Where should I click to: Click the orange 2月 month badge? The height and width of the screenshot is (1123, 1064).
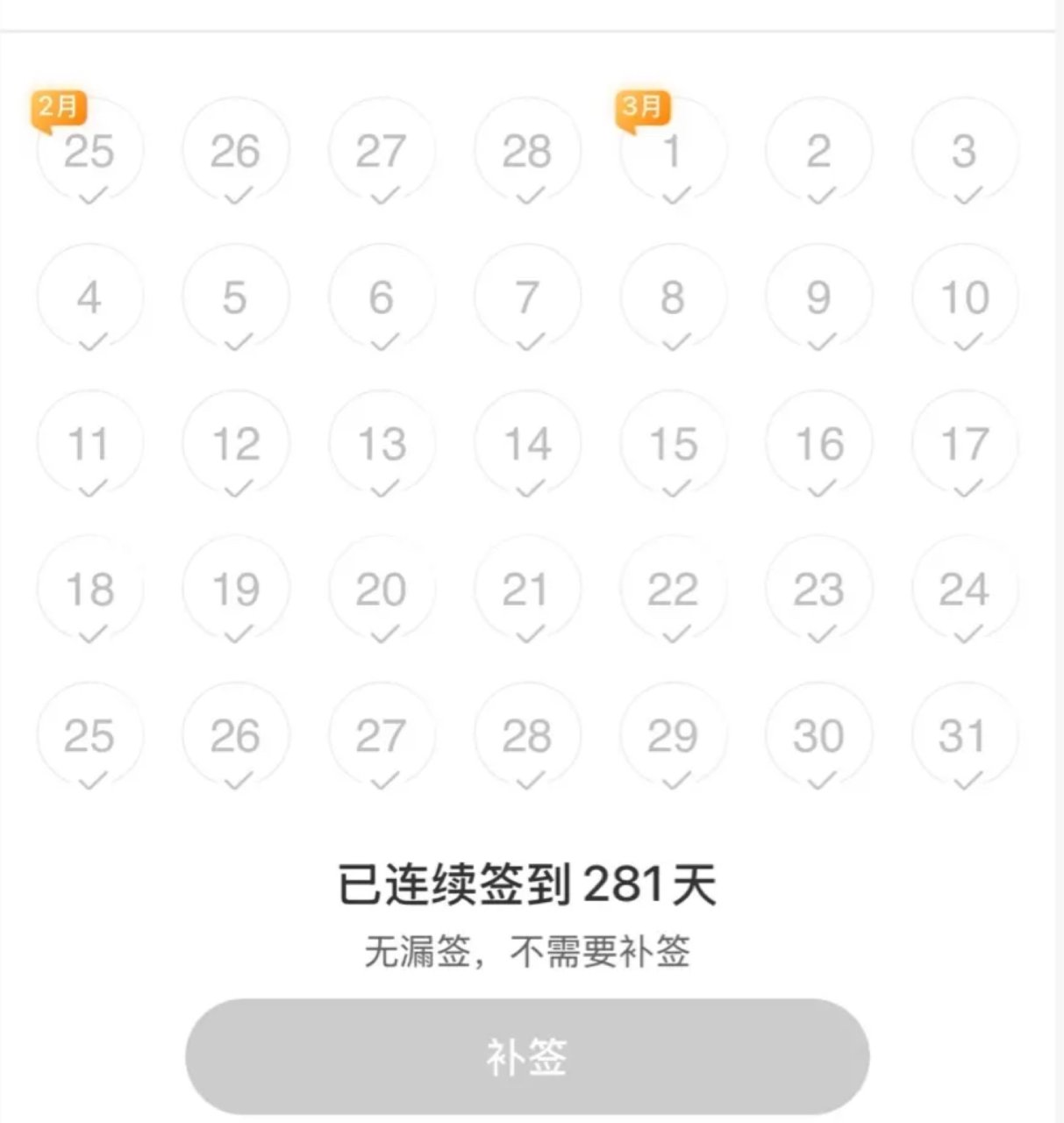coord(59,109)
